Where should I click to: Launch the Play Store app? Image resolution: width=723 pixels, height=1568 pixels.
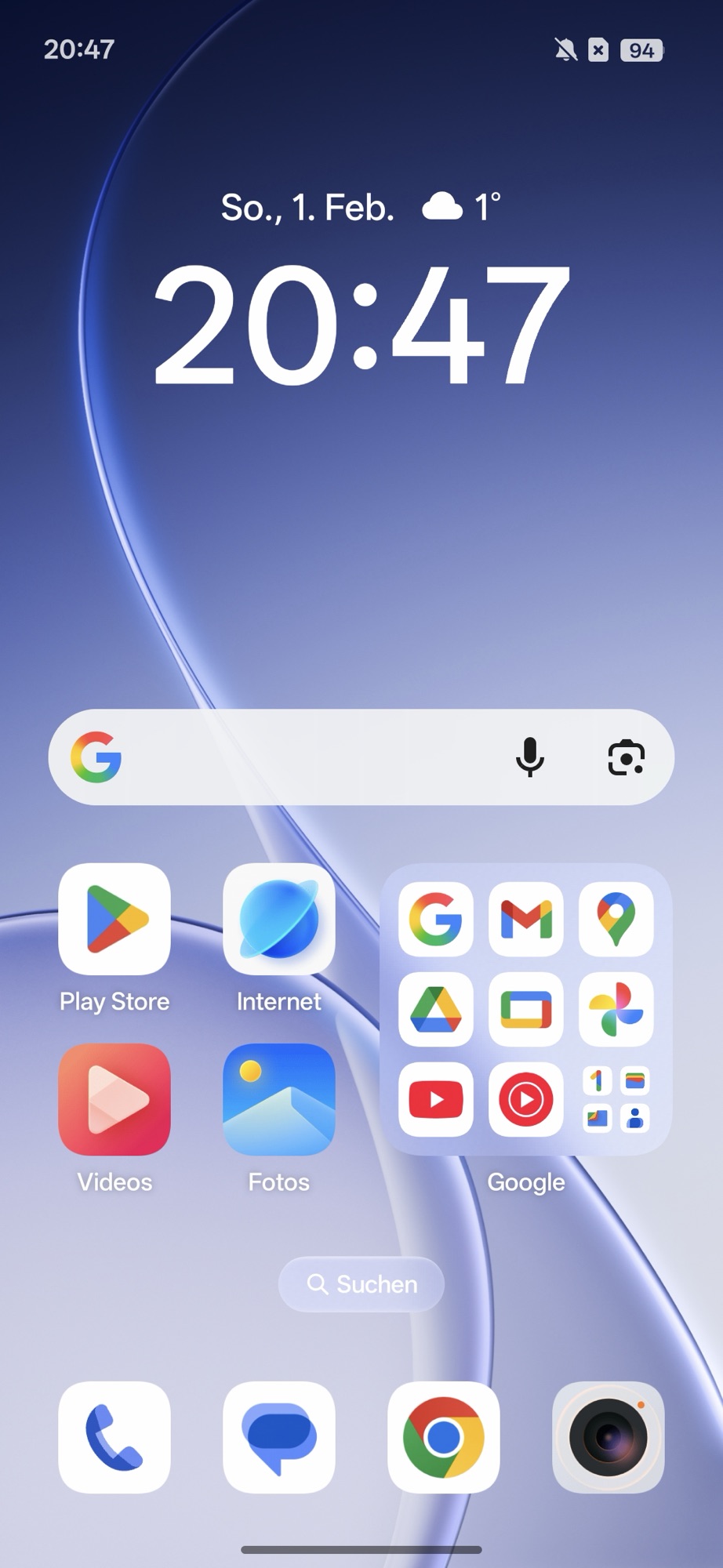pyautogui.click(x=114, y=919)
